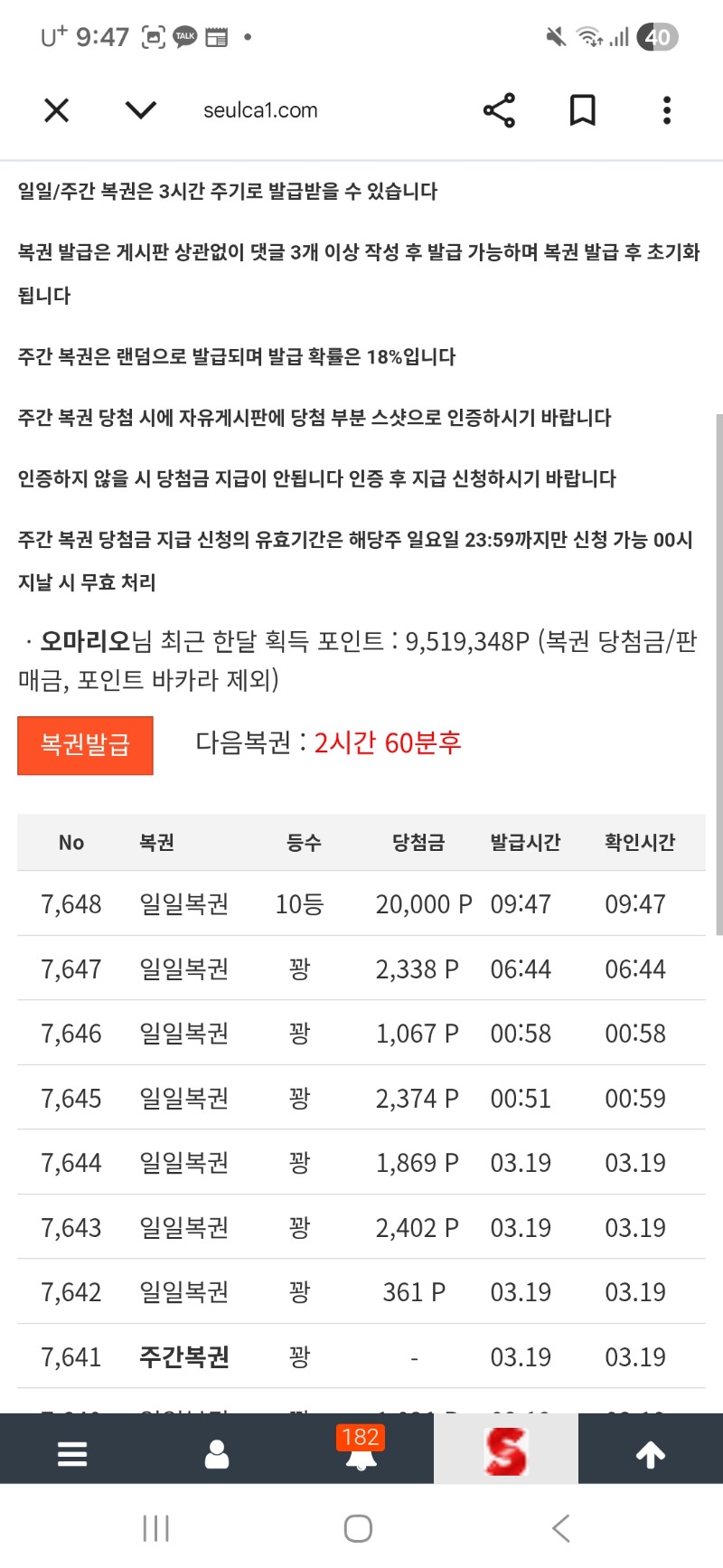
Task: Open the browser overflow menu
Action: tap(667, 110)
